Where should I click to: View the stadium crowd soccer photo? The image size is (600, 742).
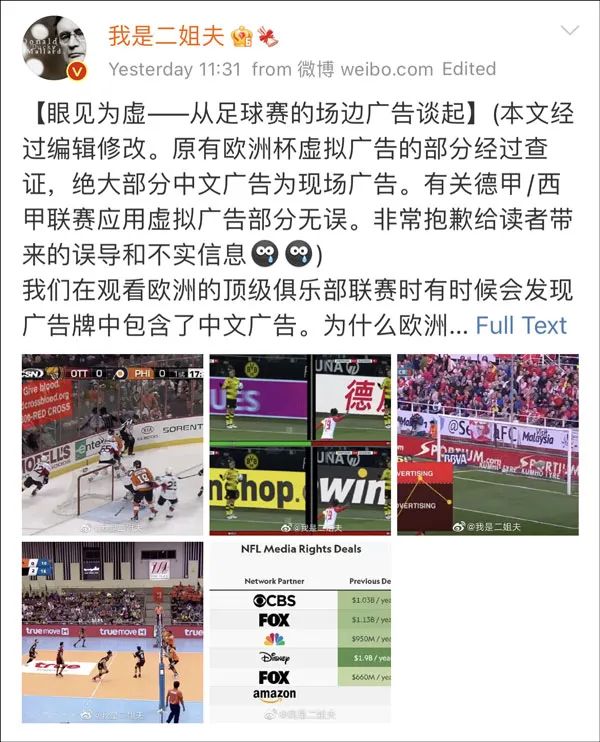pos(487,444)
